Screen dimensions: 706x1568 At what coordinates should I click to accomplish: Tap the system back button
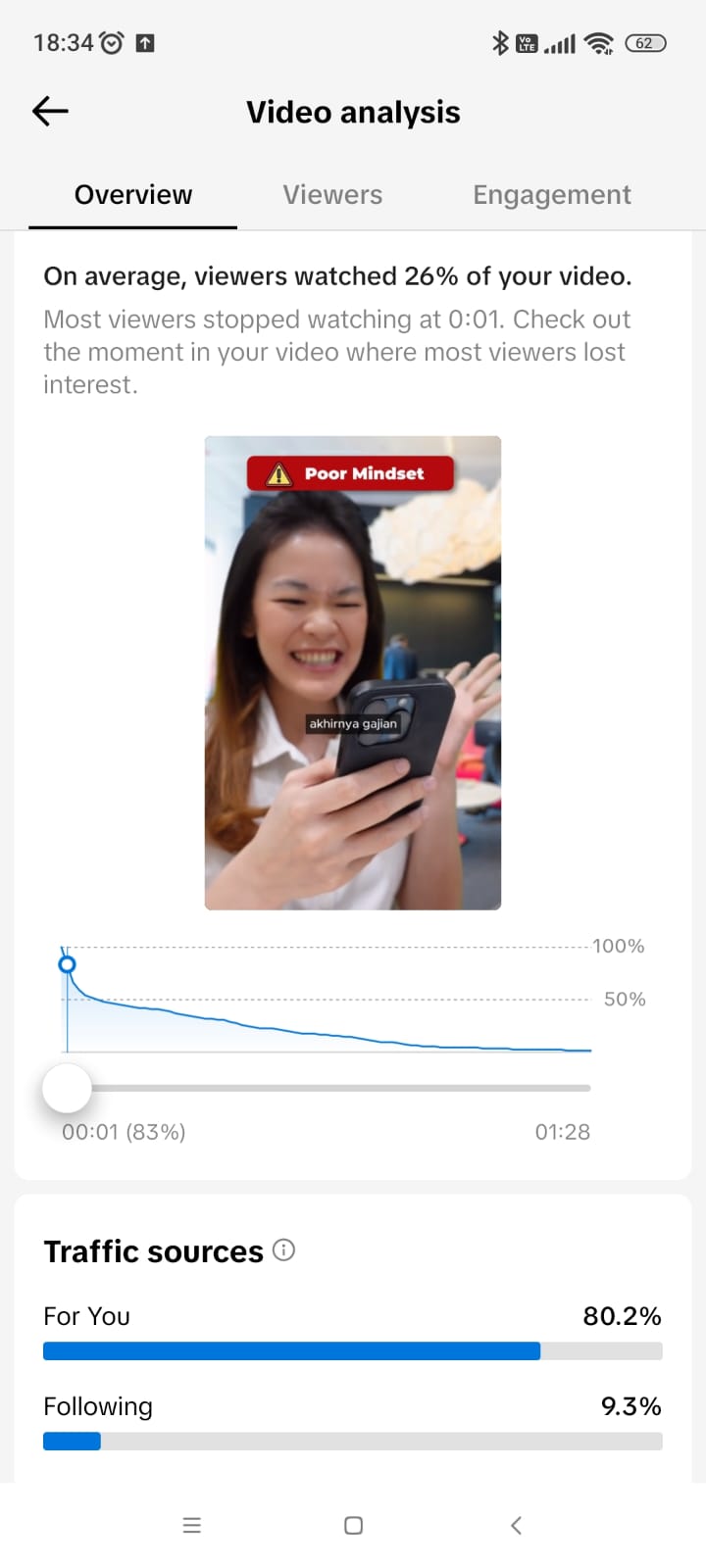516,1525
